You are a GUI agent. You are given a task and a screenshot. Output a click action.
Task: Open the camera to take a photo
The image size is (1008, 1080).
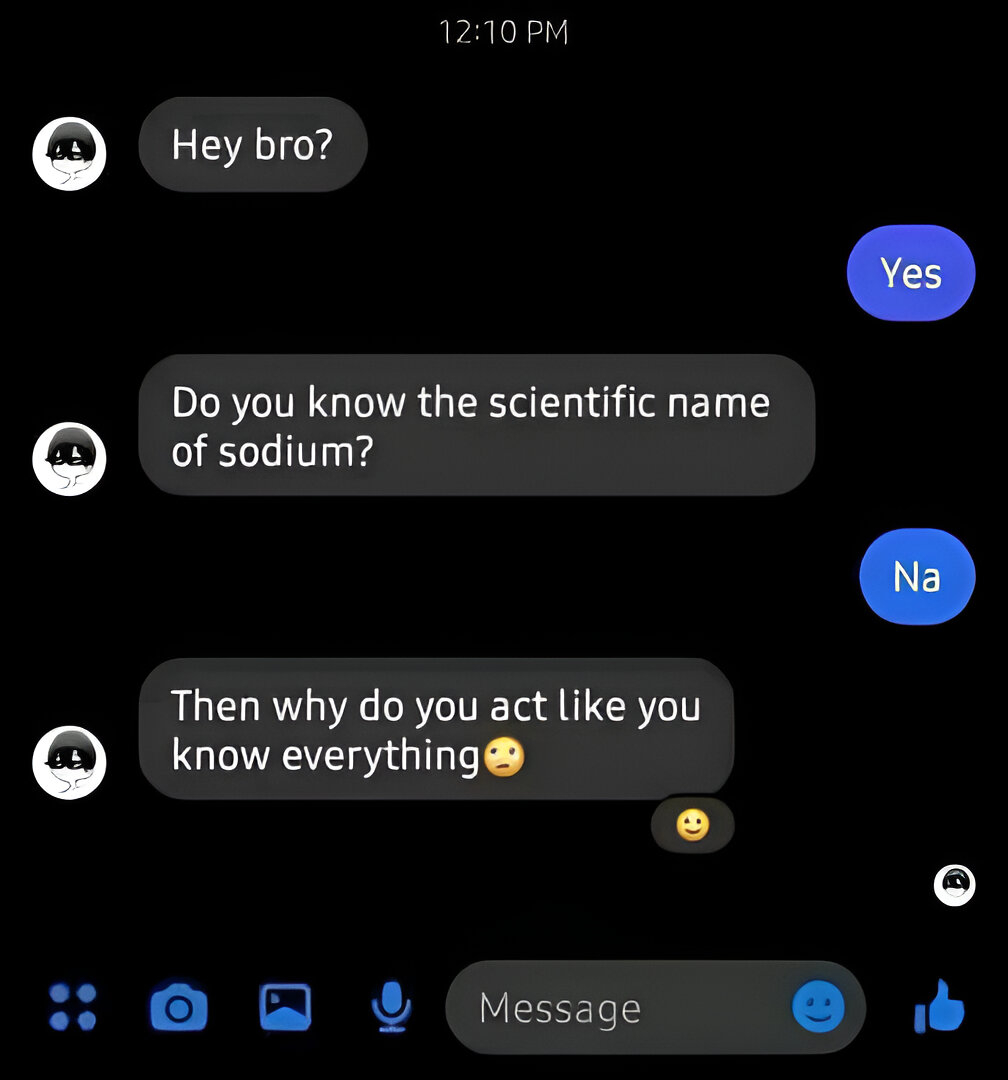(179, 1007)
